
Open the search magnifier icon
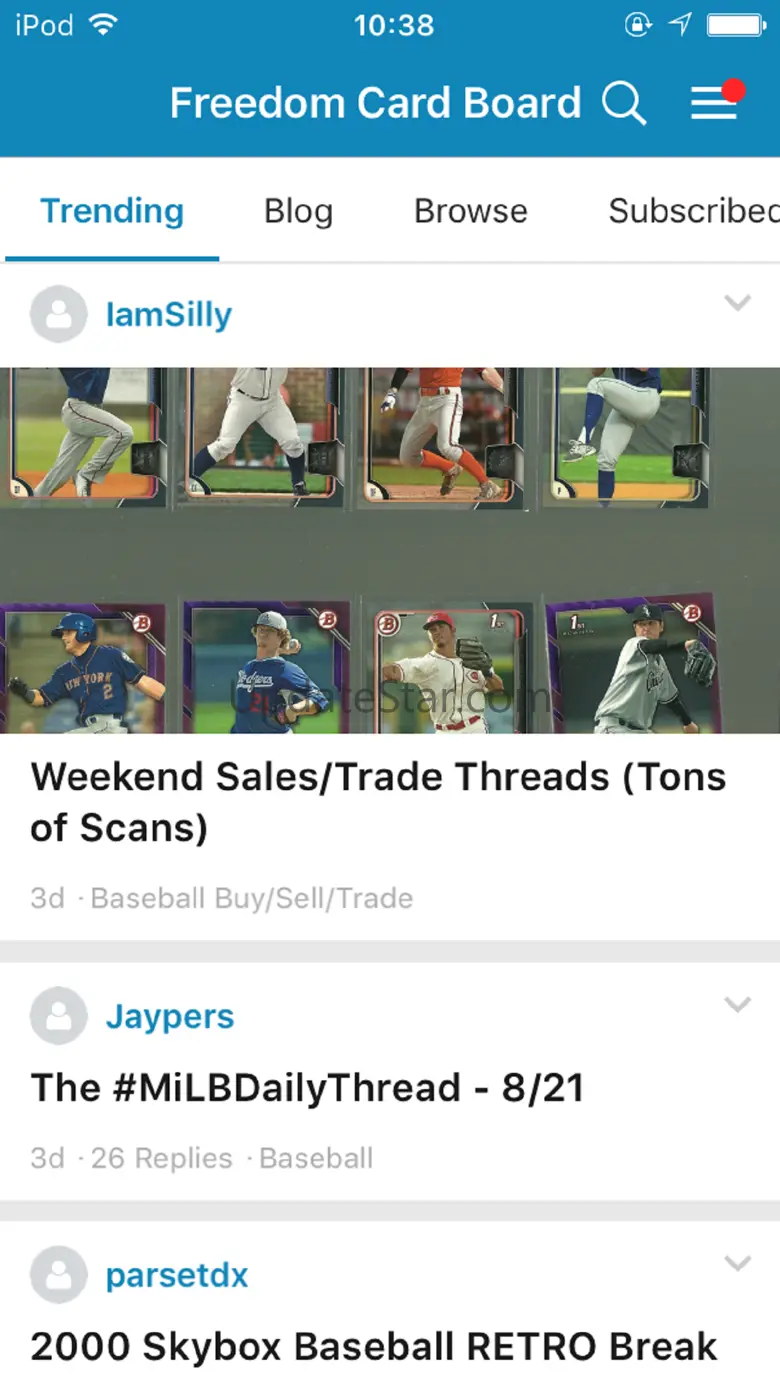(624, 103)
